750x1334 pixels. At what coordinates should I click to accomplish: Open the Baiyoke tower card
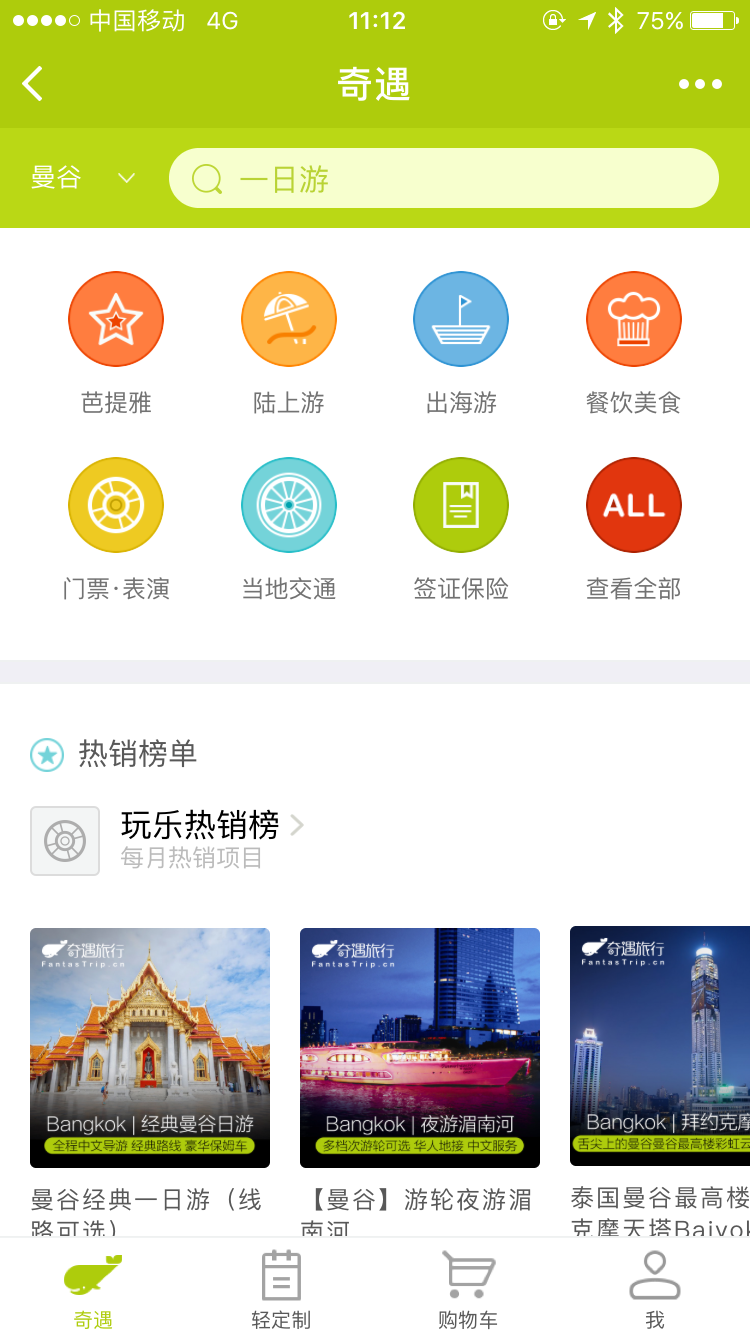[660, 1048]
